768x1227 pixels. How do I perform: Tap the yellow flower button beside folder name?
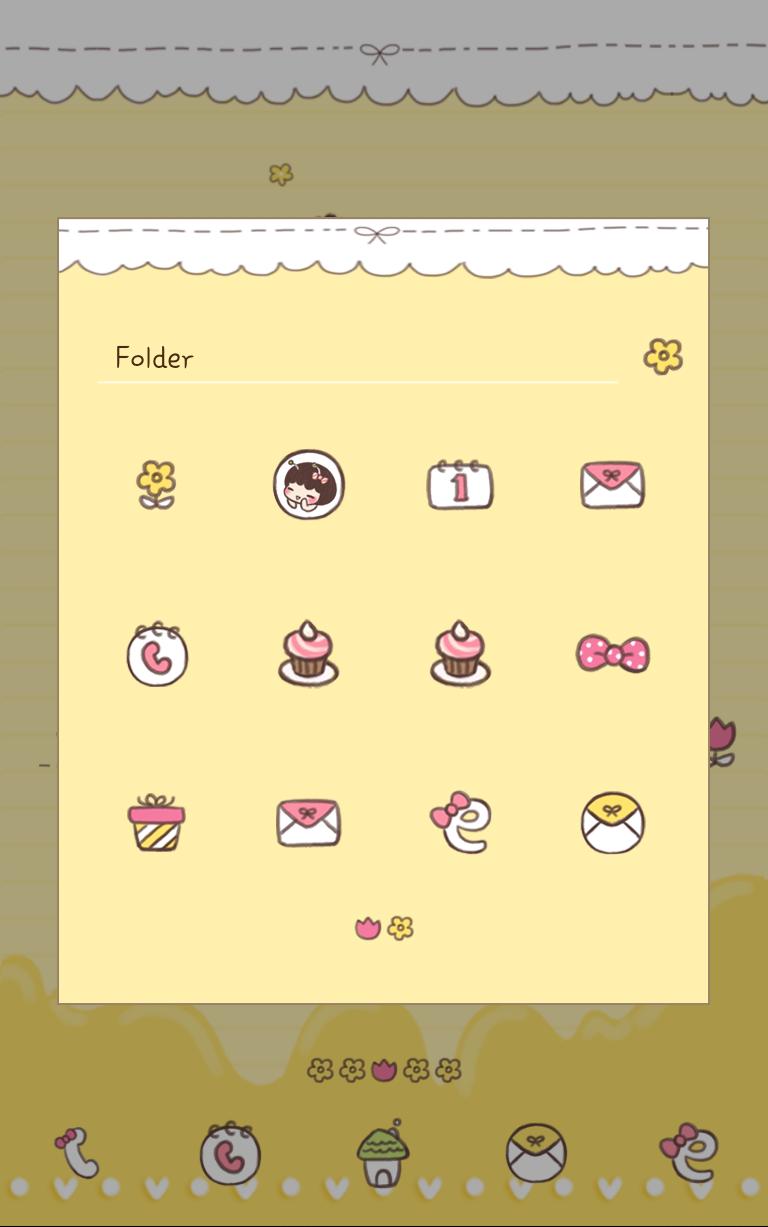point(663,356)
